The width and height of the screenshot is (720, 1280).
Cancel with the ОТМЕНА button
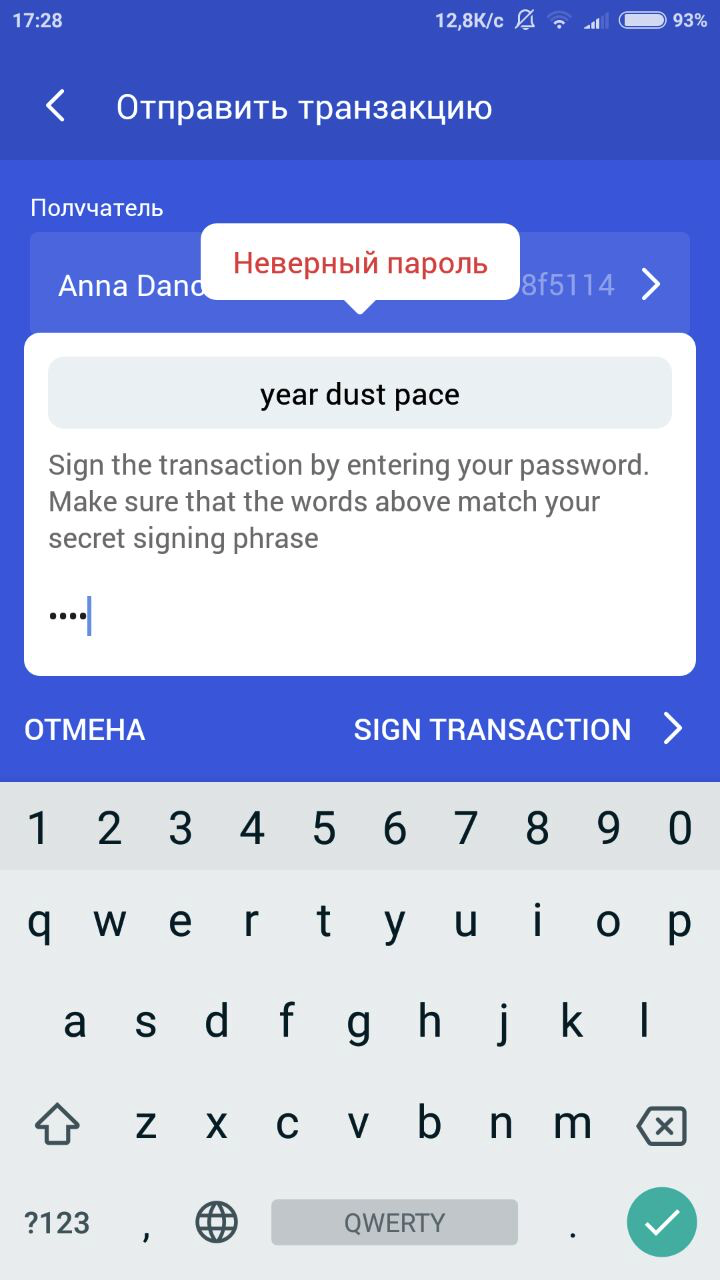pos(85,730)
